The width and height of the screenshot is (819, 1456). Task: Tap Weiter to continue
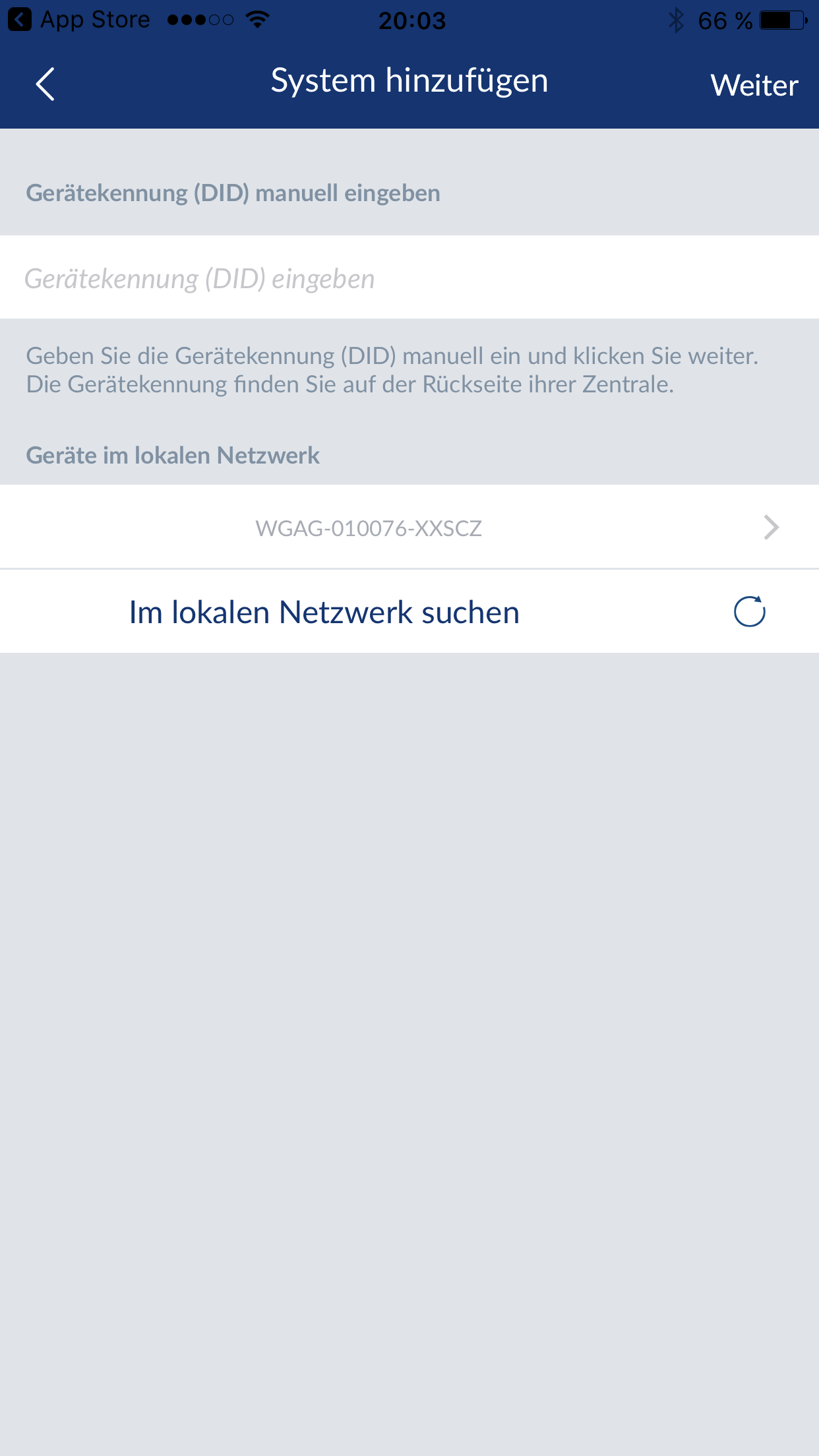tap(754, 86)
